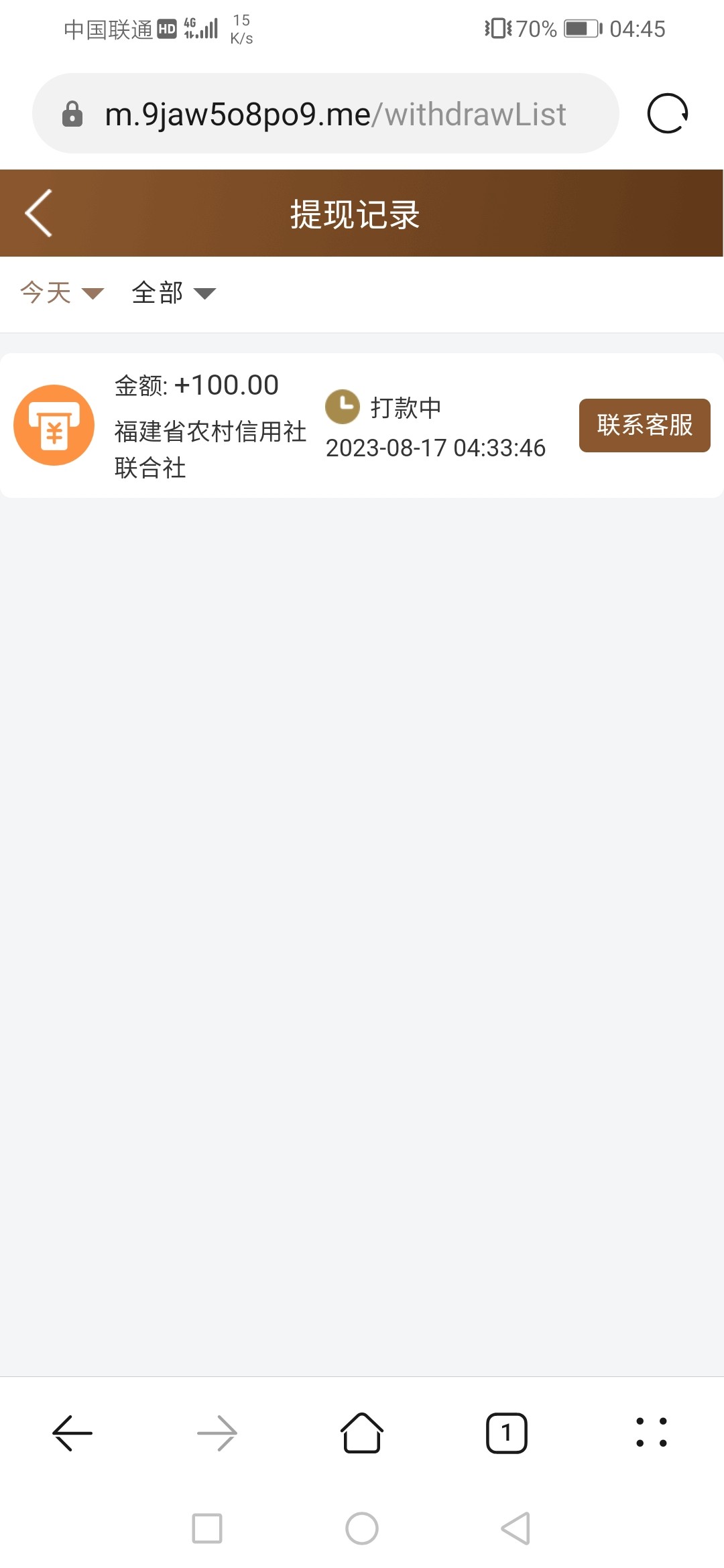
Task: Reload the page with the refresh icon
Action: tap(667, 114)
